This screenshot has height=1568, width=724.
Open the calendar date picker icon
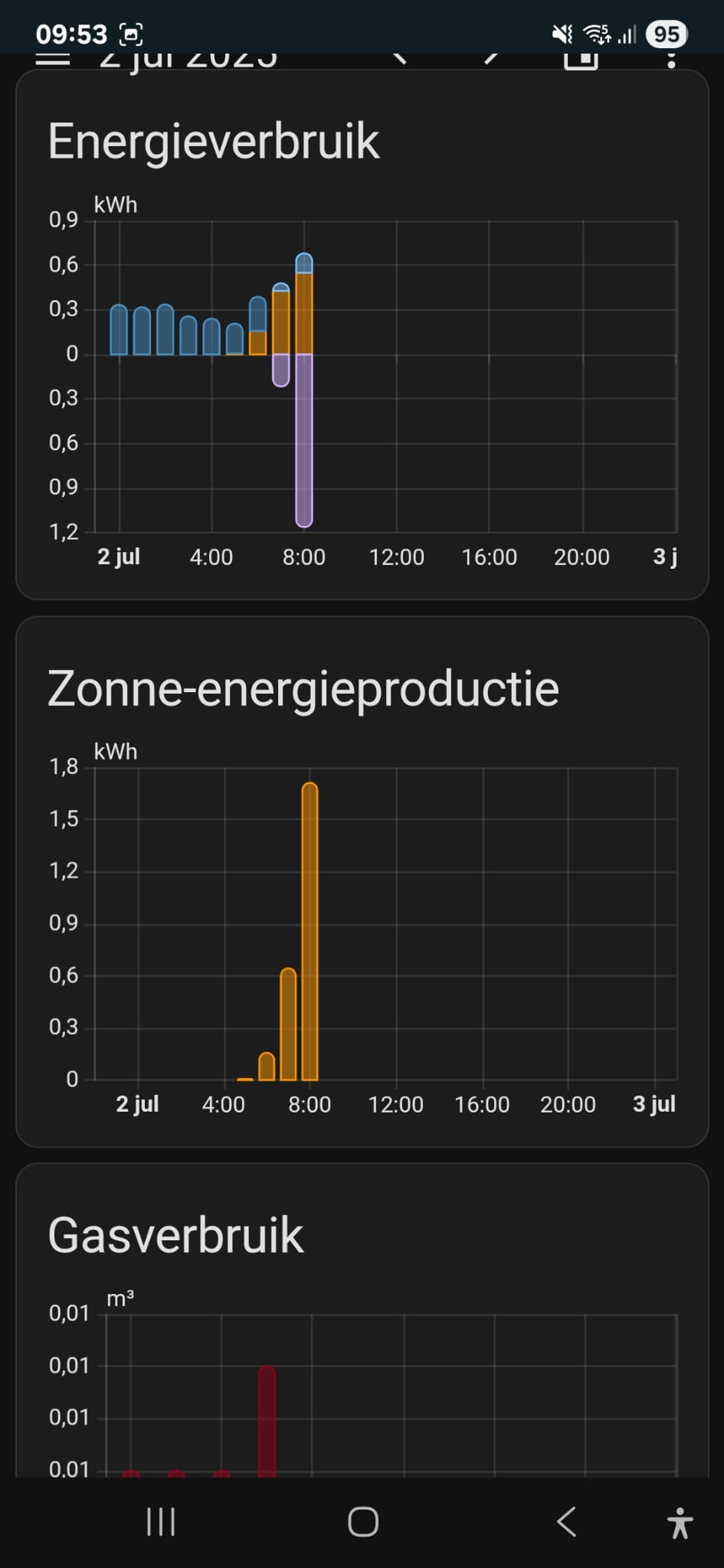coord(581,60)
